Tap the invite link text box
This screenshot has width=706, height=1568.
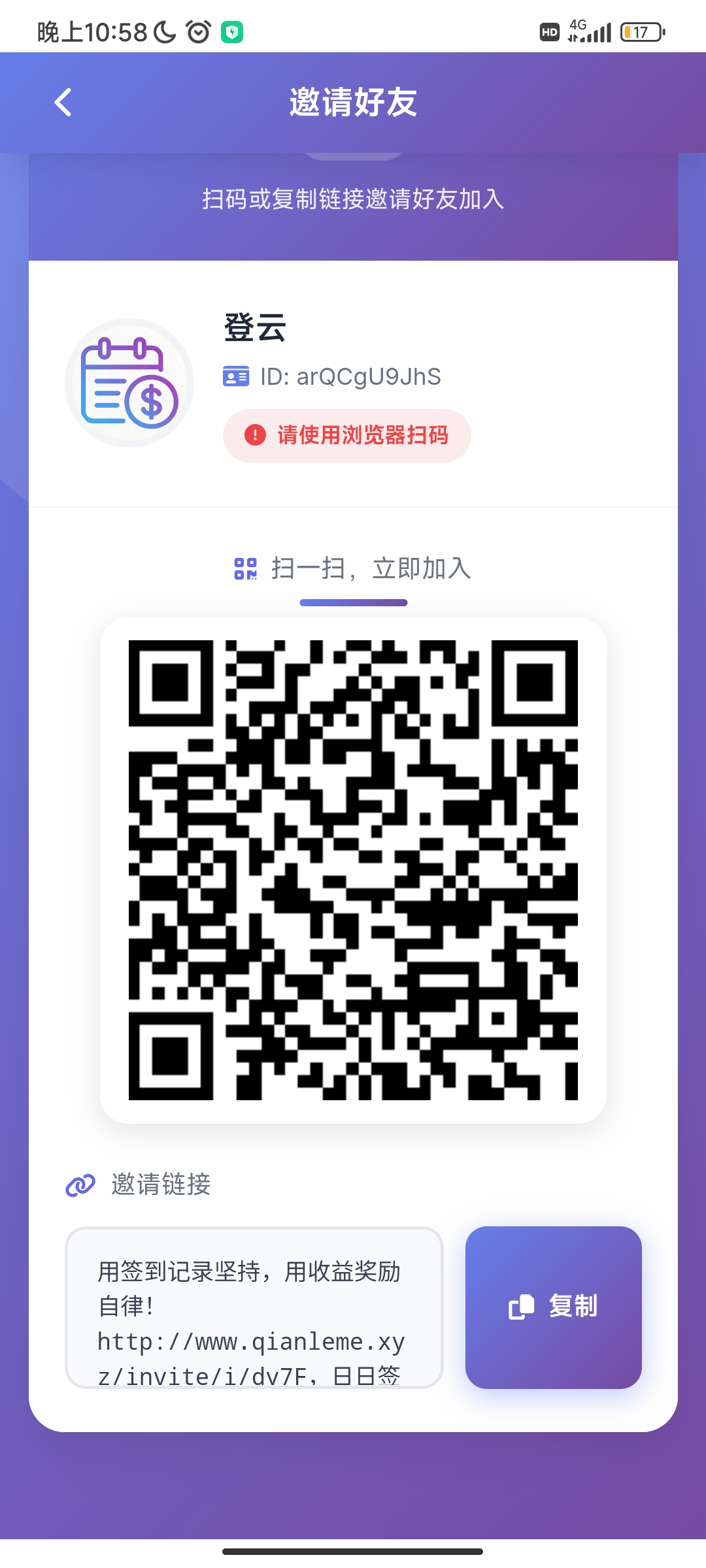(x=254, y=1307)
